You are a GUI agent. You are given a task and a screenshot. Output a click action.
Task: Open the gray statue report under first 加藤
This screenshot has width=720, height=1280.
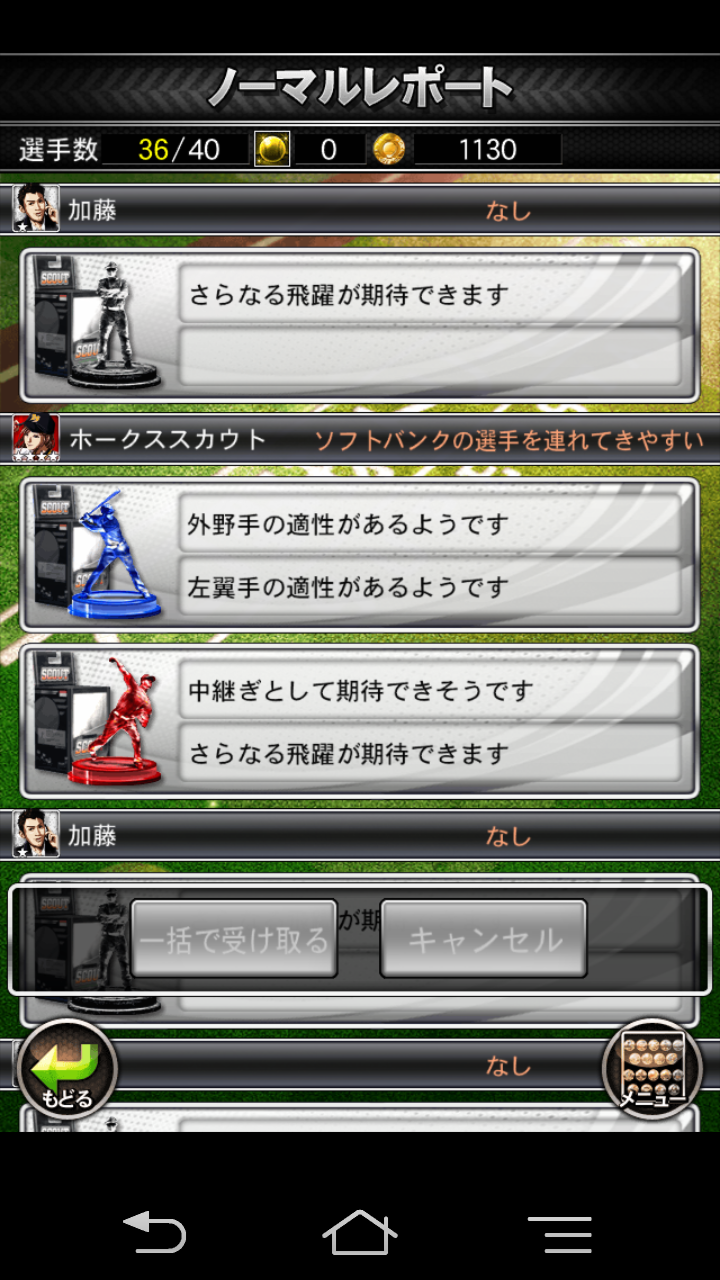(359, 324)
